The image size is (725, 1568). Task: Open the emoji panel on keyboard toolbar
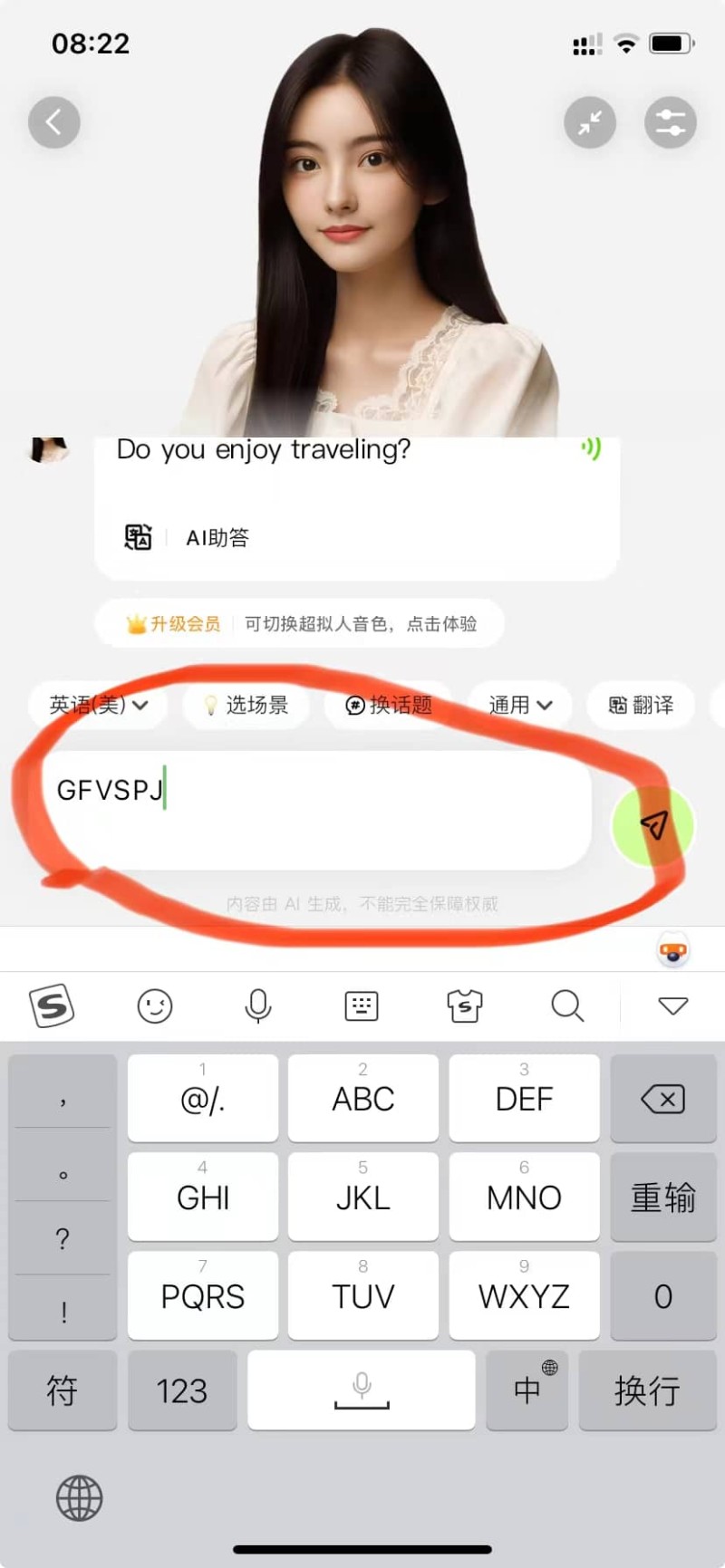(x=154, y=1005)
